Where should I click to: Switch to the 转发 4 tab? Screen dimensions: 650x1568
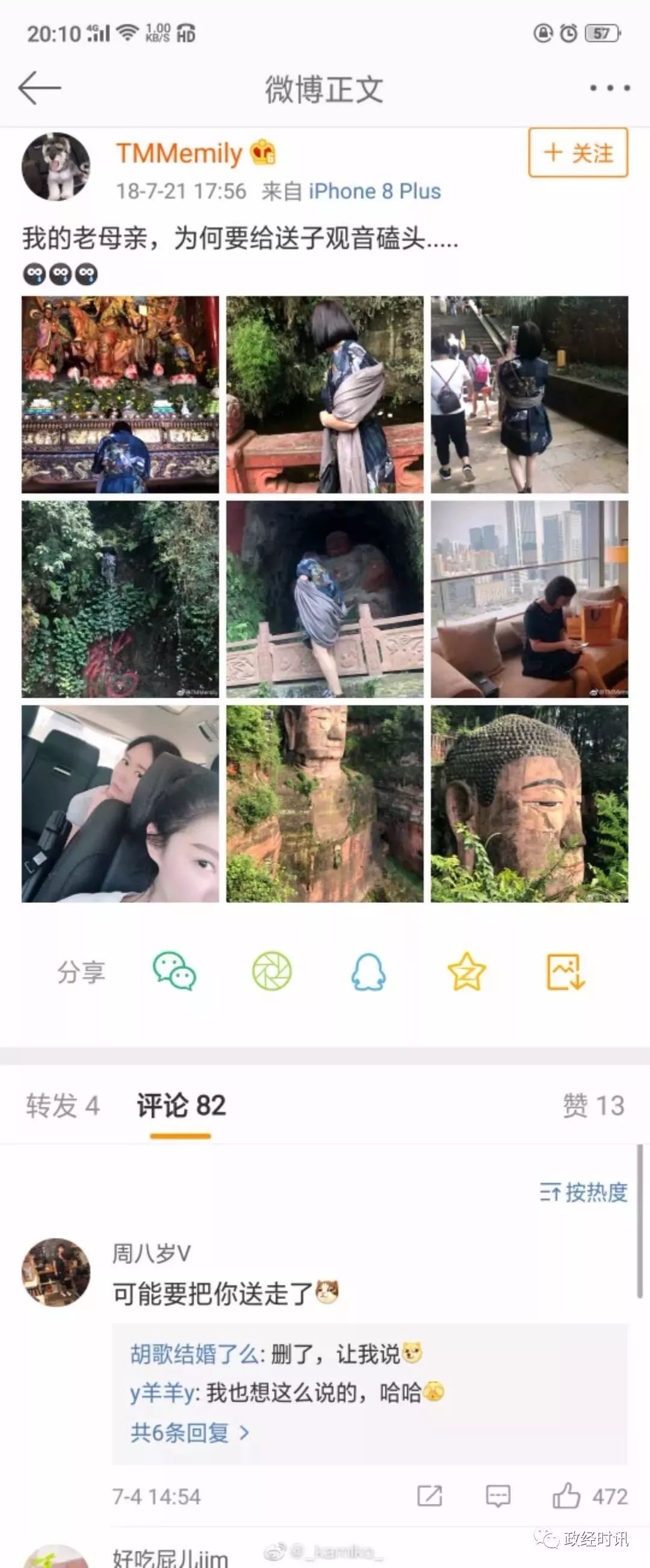tap(62, 1105)
